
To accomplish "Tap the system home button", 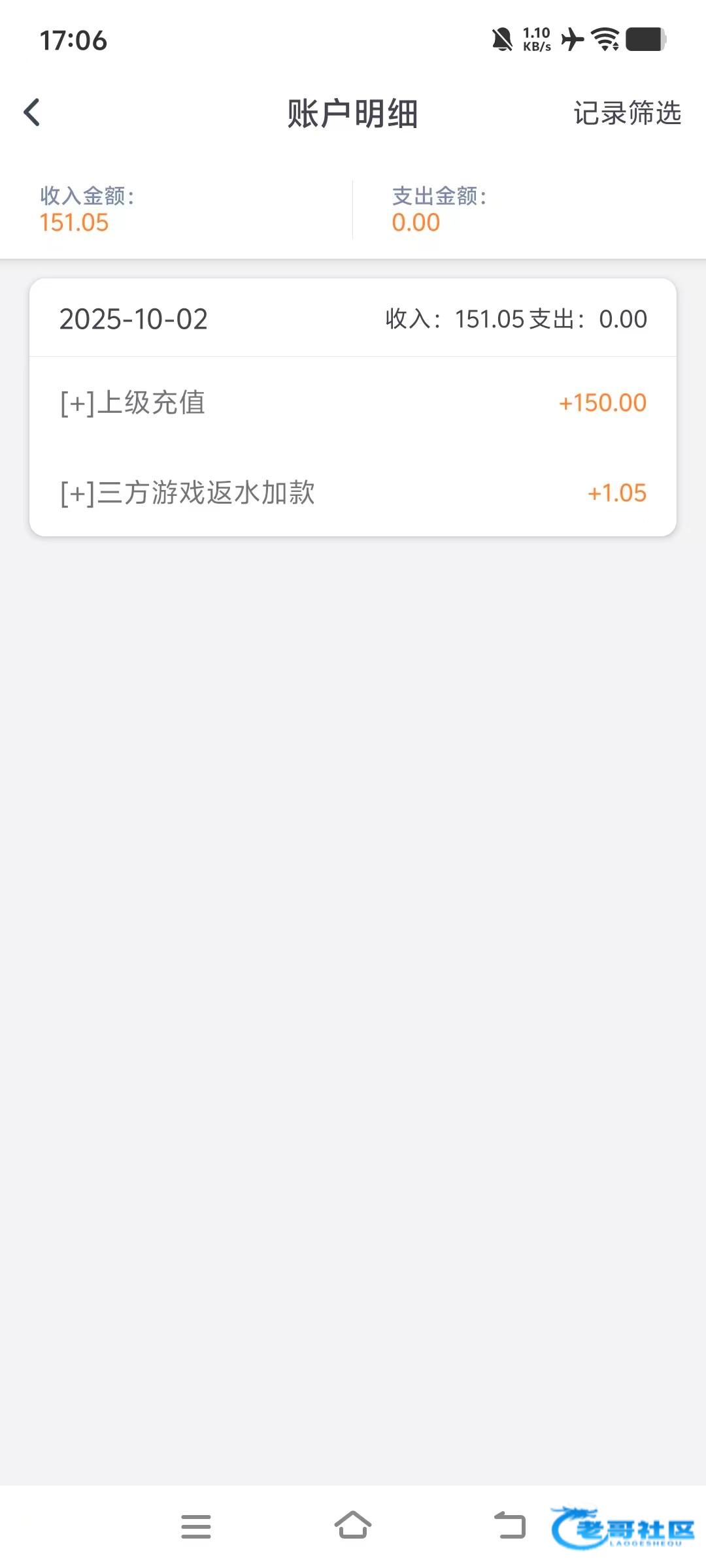I will click(353, 1526).
